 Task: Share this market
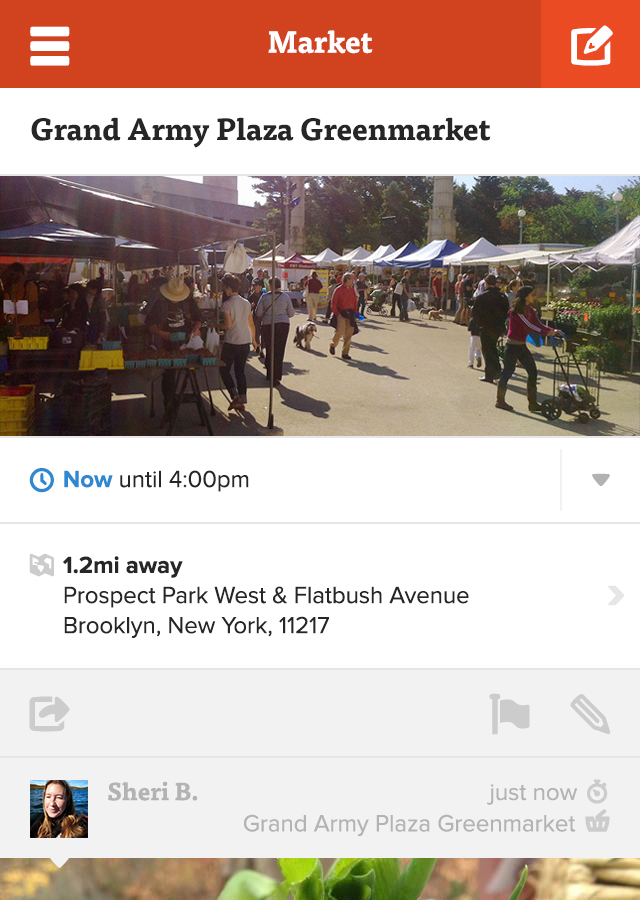click(50, 714)
